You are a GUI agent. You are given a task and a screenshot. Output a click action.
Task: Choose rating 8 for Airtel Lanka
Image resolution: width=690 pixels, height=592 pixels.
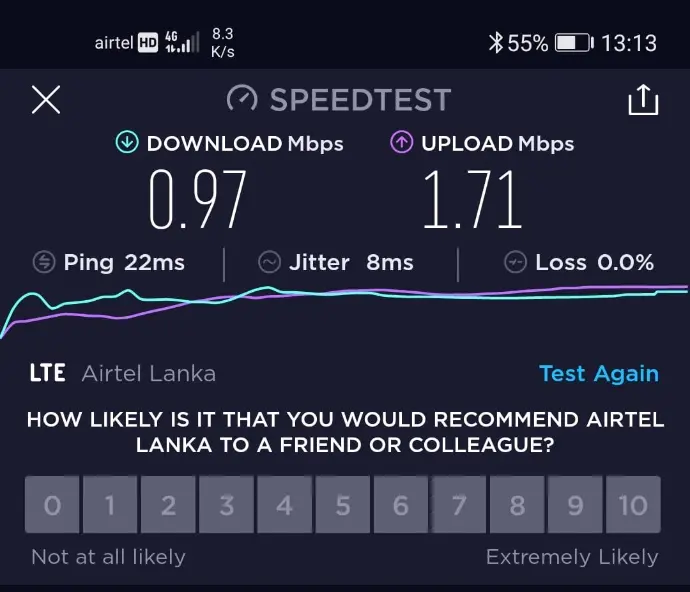point(516,505)
